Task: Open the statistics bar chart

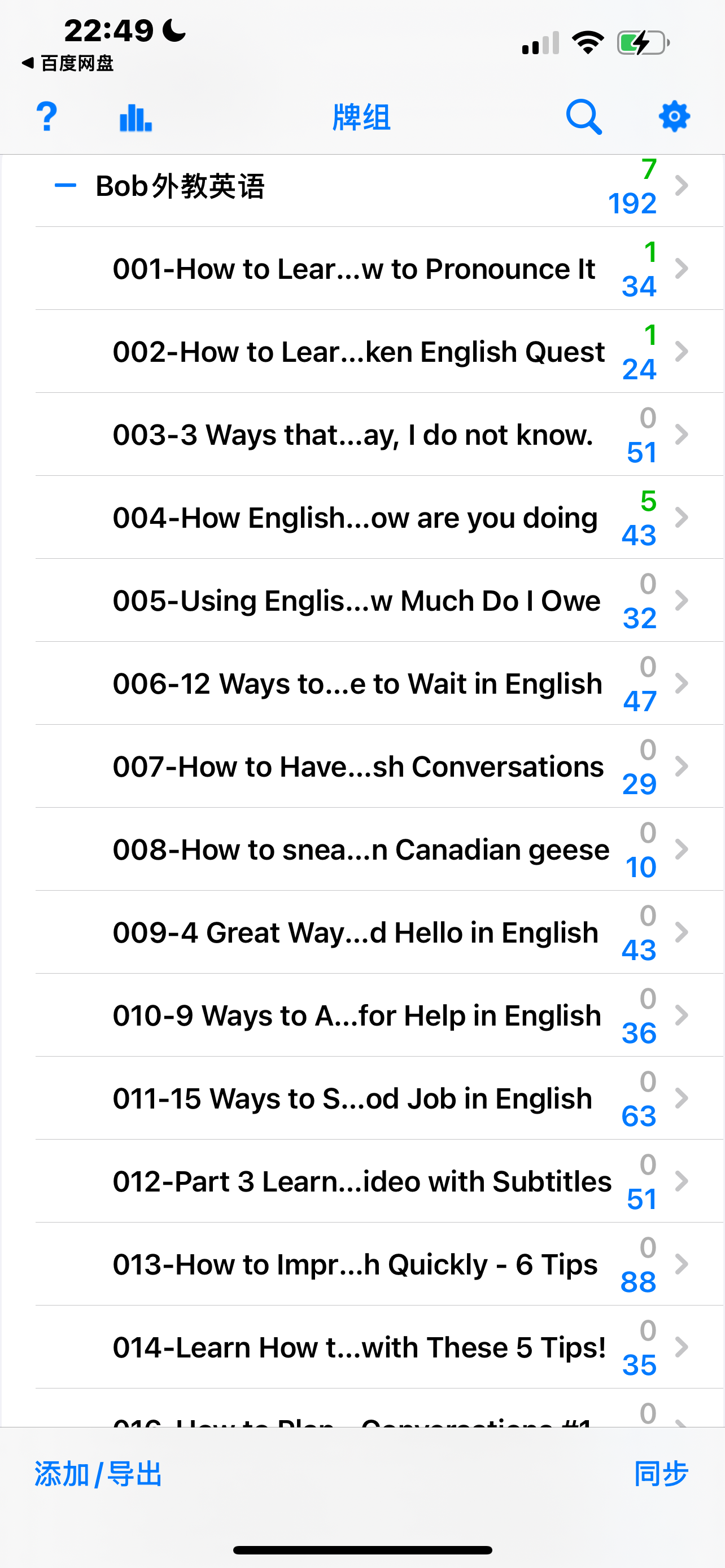Action: 135,117
